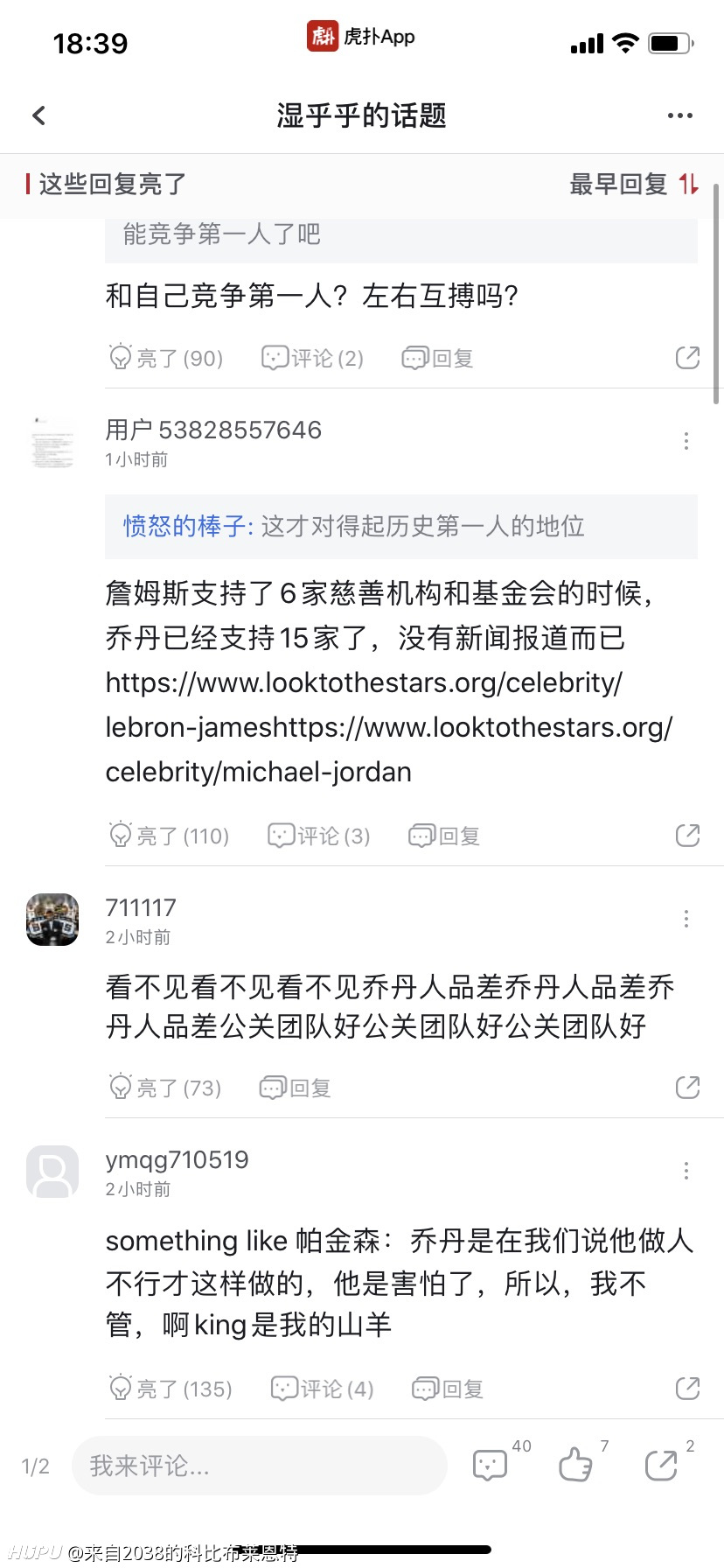Open the comments icon showing 40
Viewport: 724px width, 1568px height.
[x=490, y=1464]
